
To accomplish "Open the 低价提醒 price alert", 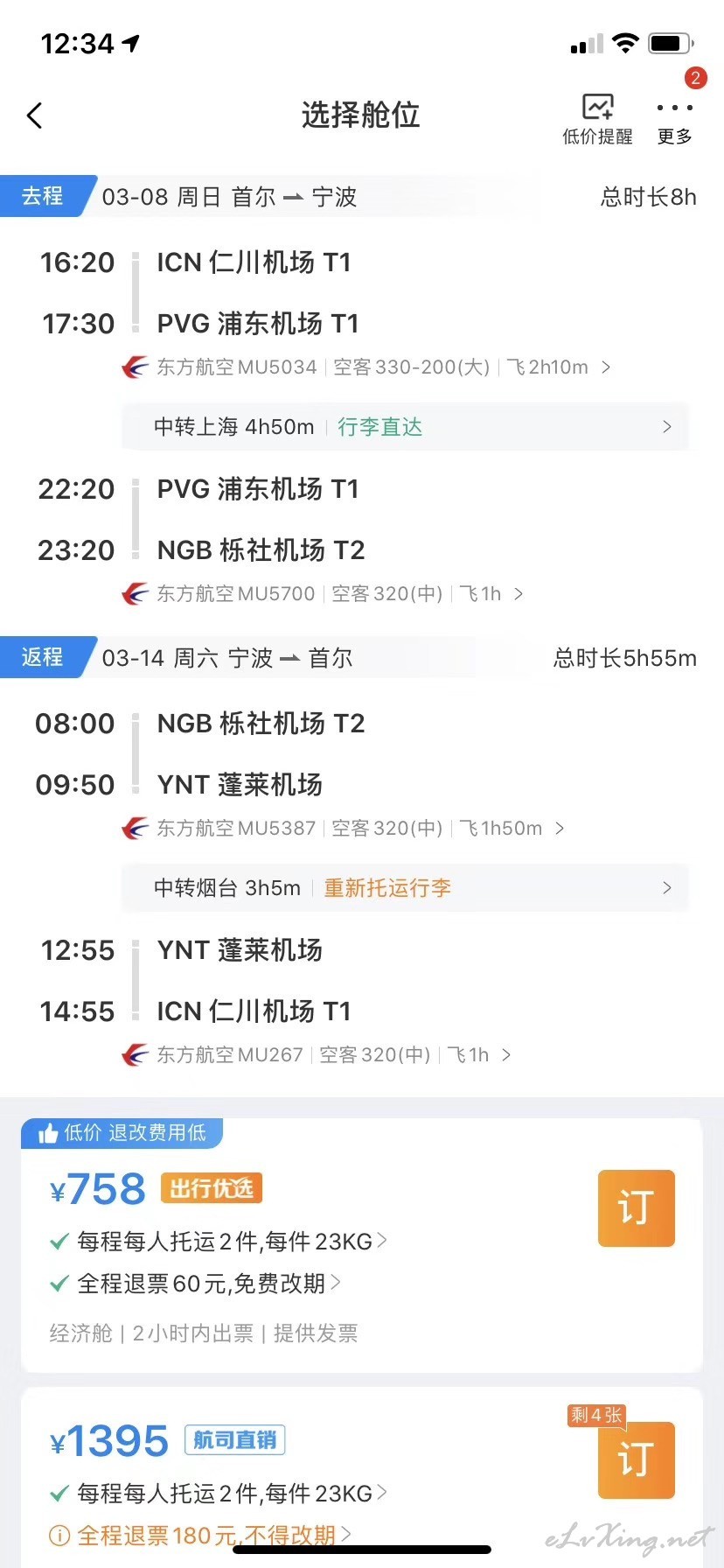I will [597, 119].
